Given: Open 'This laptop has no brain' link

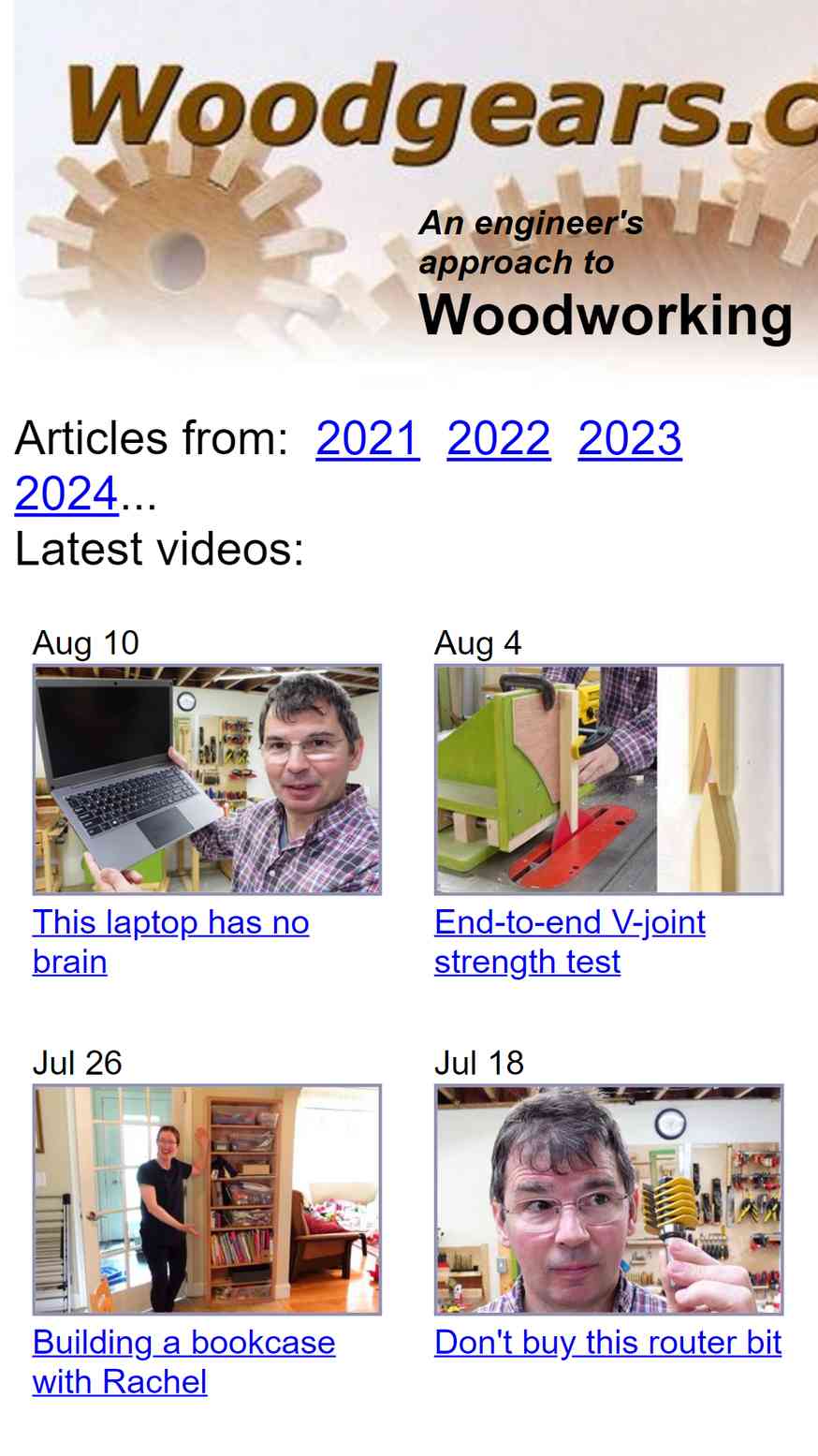Looking at the screenshot, I should 170,923.
